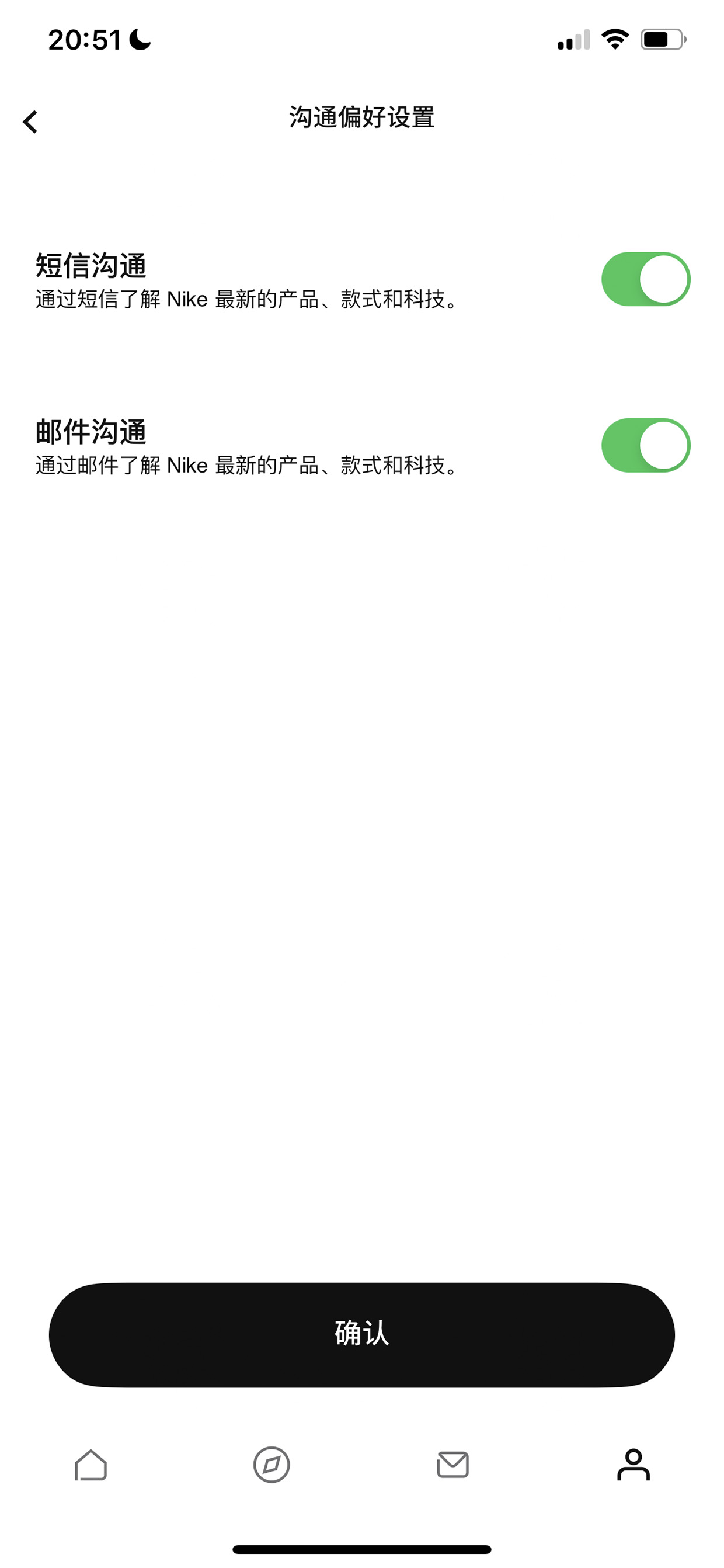Disable the 邮件沟通 switch
Viewport: 724px width, 1568px height.
pos(646,446)
